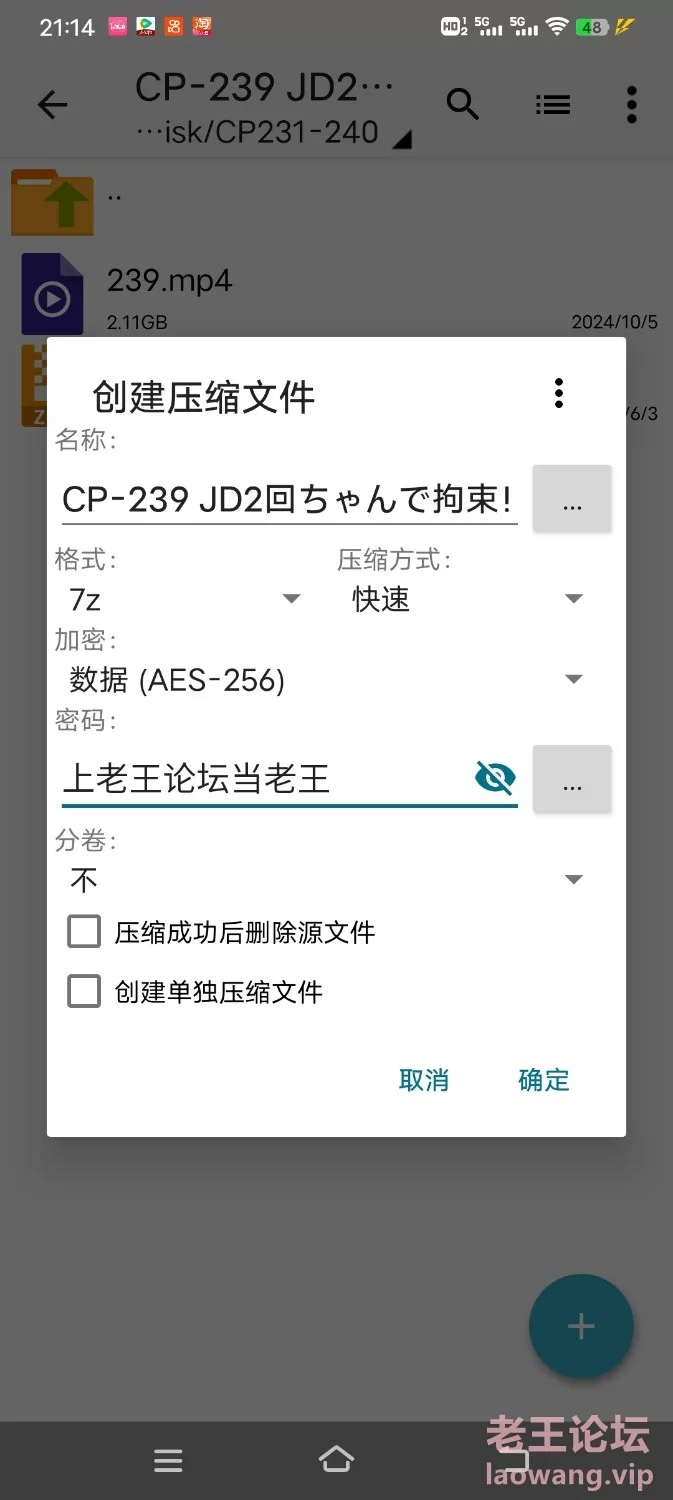The image size is (673, 1500).
Task: Edit the password field
Action: [x=265, y=778]
